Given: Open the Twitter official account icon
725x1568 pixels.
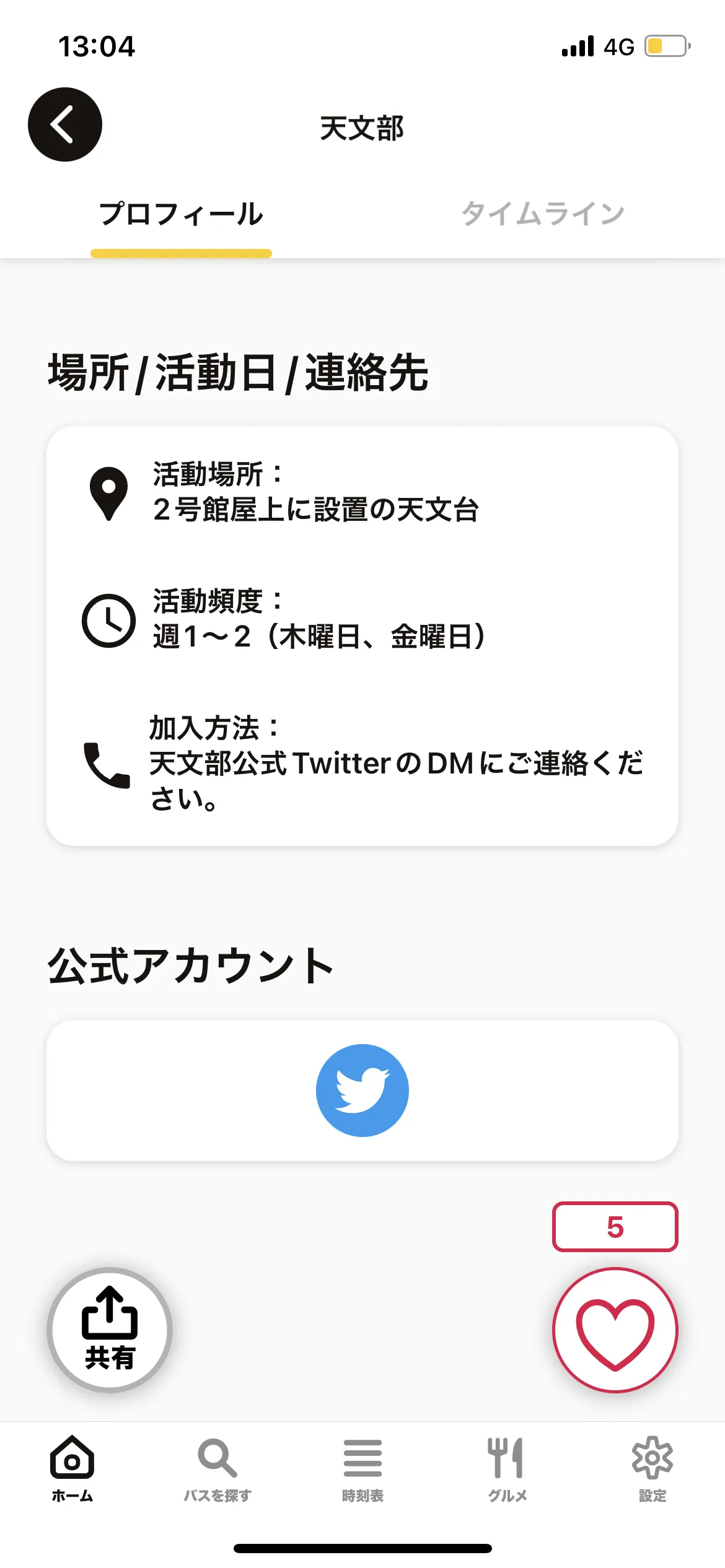Looking at the screenshot, I should [x=361, y=1089].
